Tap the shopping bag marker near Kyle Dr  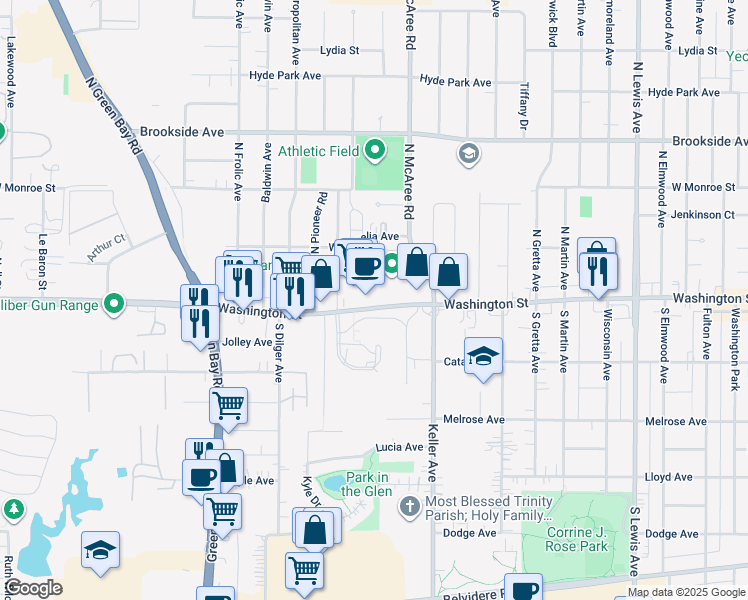click(315, 529)
